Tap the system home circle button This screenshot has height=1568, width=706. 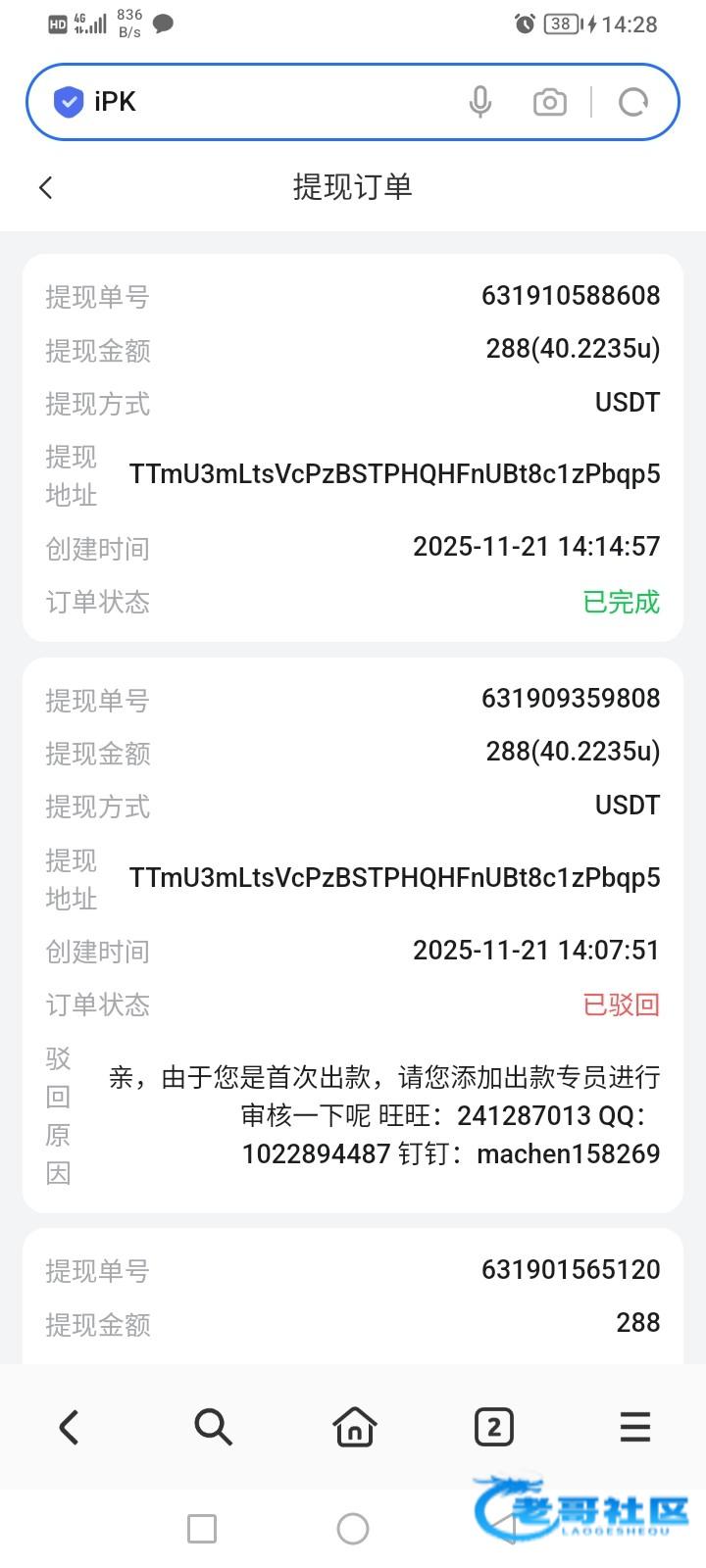tap(353, 1528)
